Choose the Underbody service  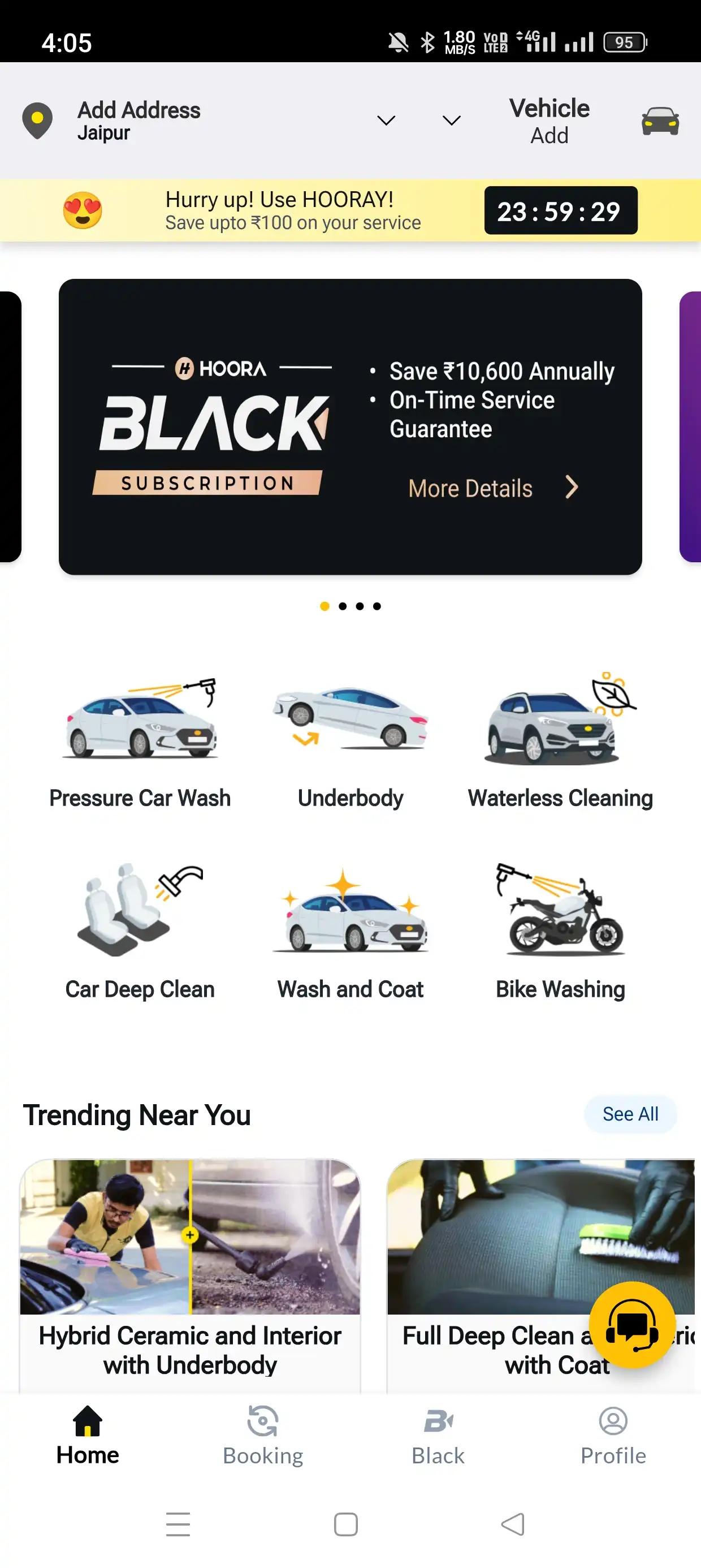pos(350,742)
